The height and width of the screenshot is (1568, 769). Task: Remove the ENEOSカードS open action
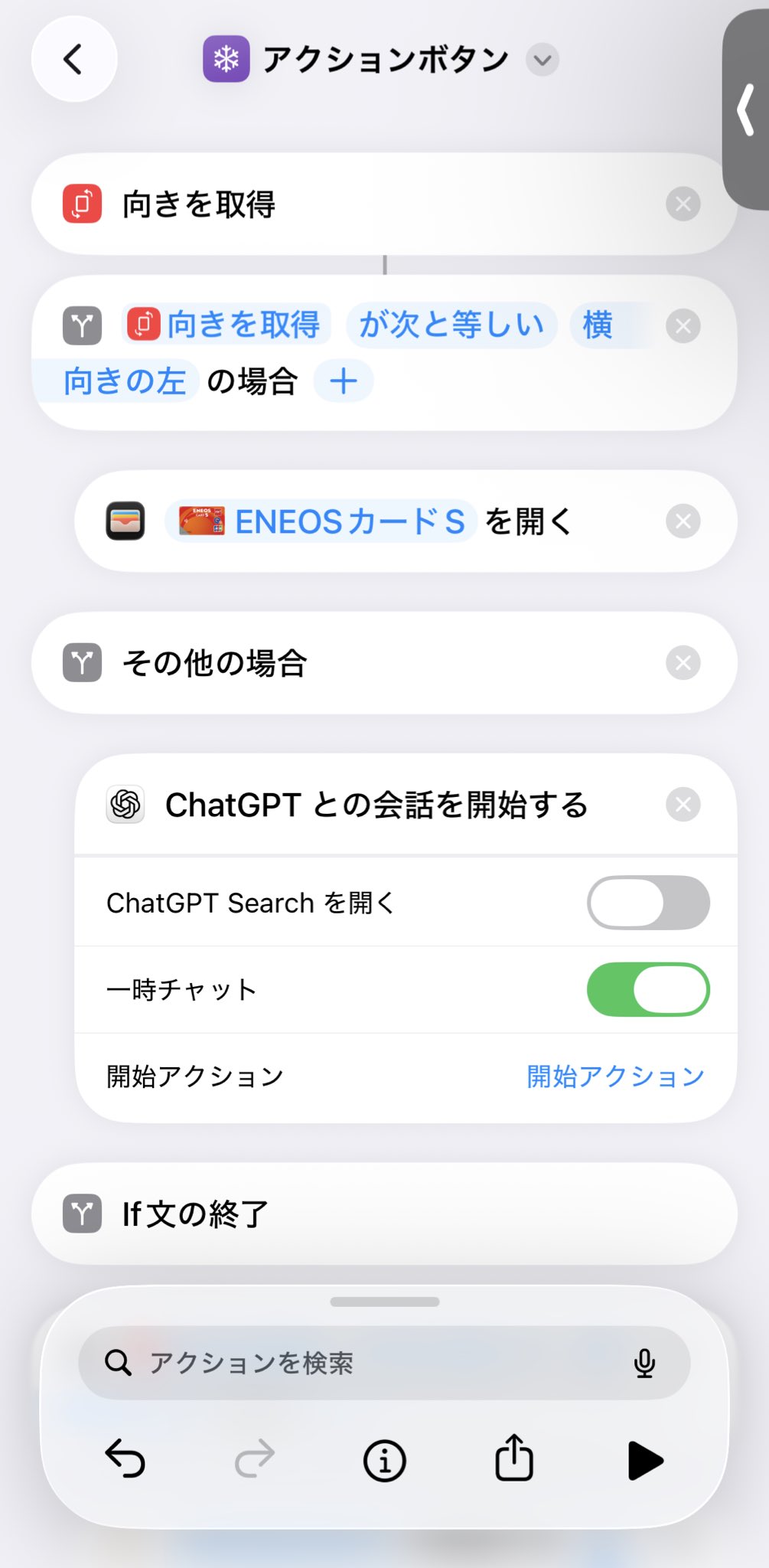[683, 521]
